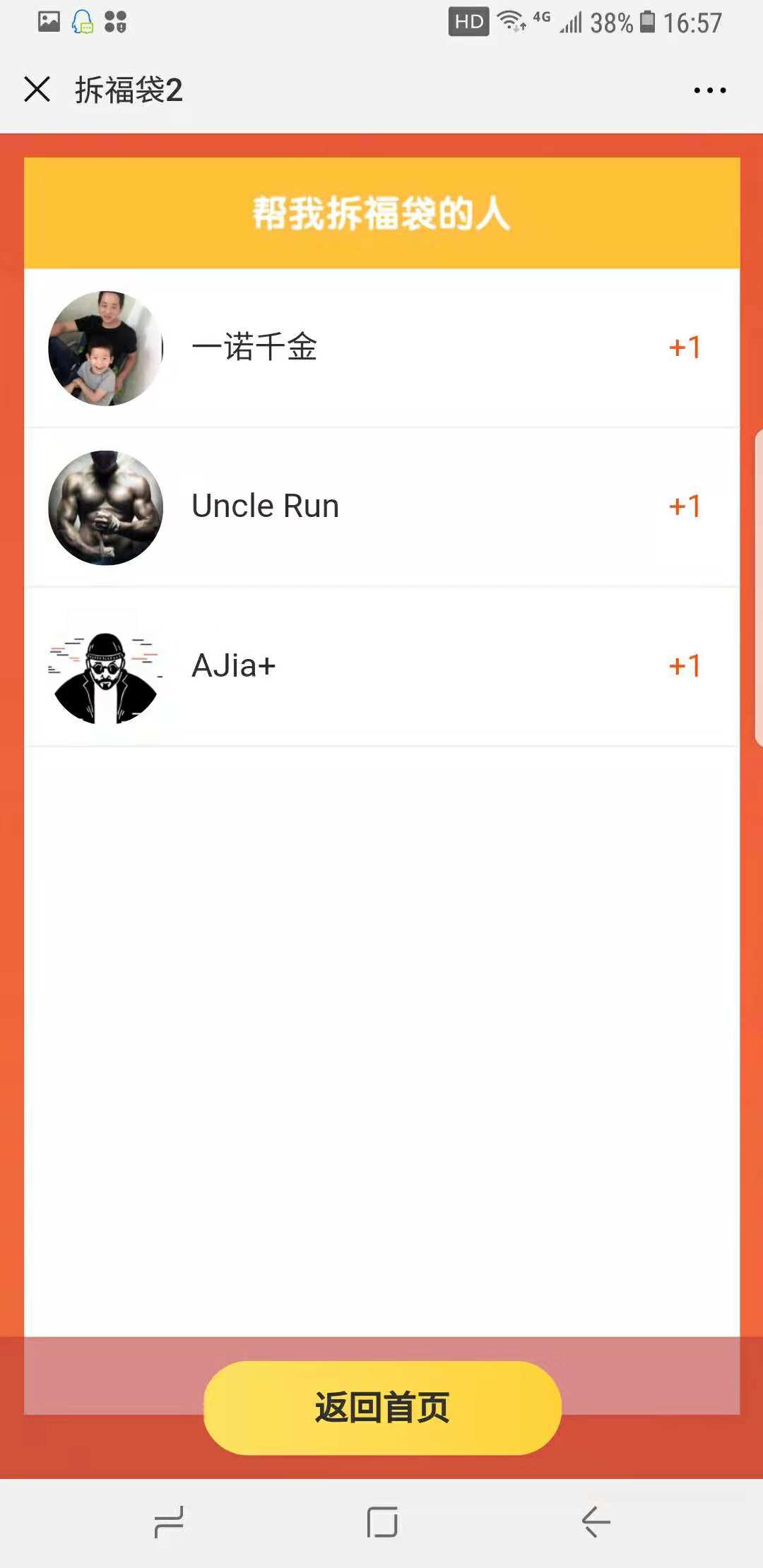Go back with the system back button

[596, 1521]
